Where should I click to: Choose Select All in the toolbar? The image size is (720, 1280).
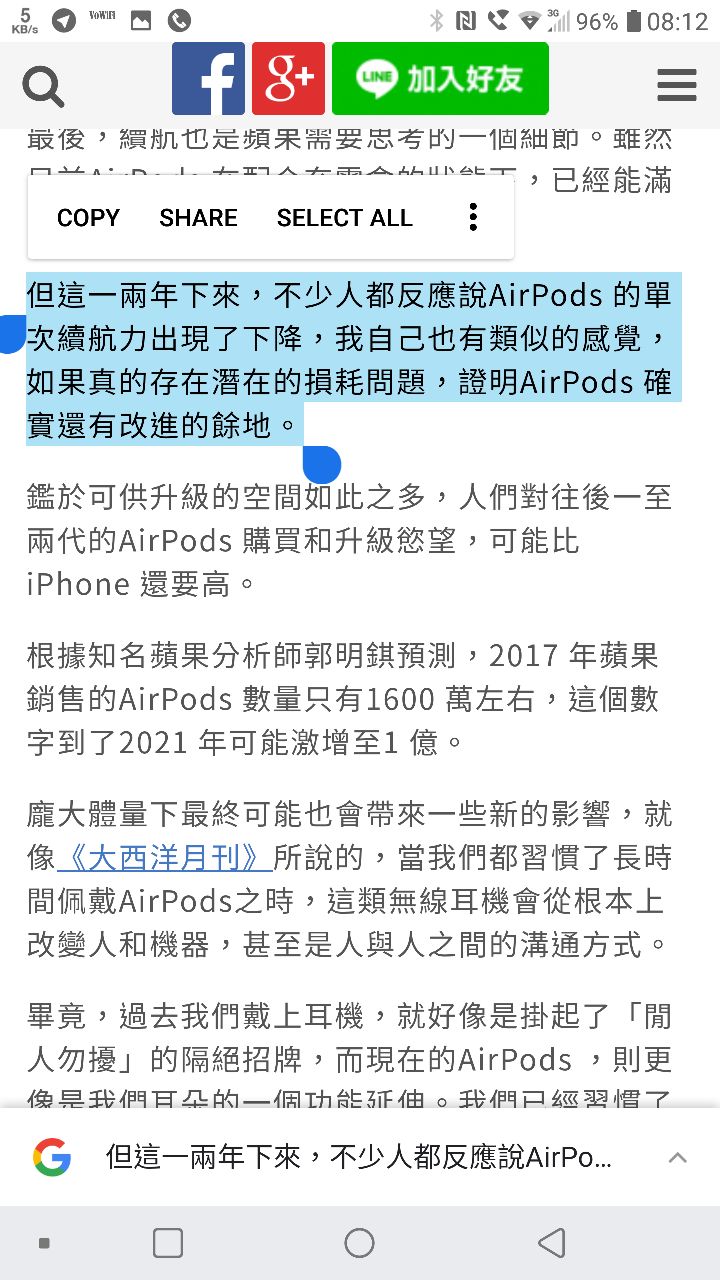[x=344, y=218]
